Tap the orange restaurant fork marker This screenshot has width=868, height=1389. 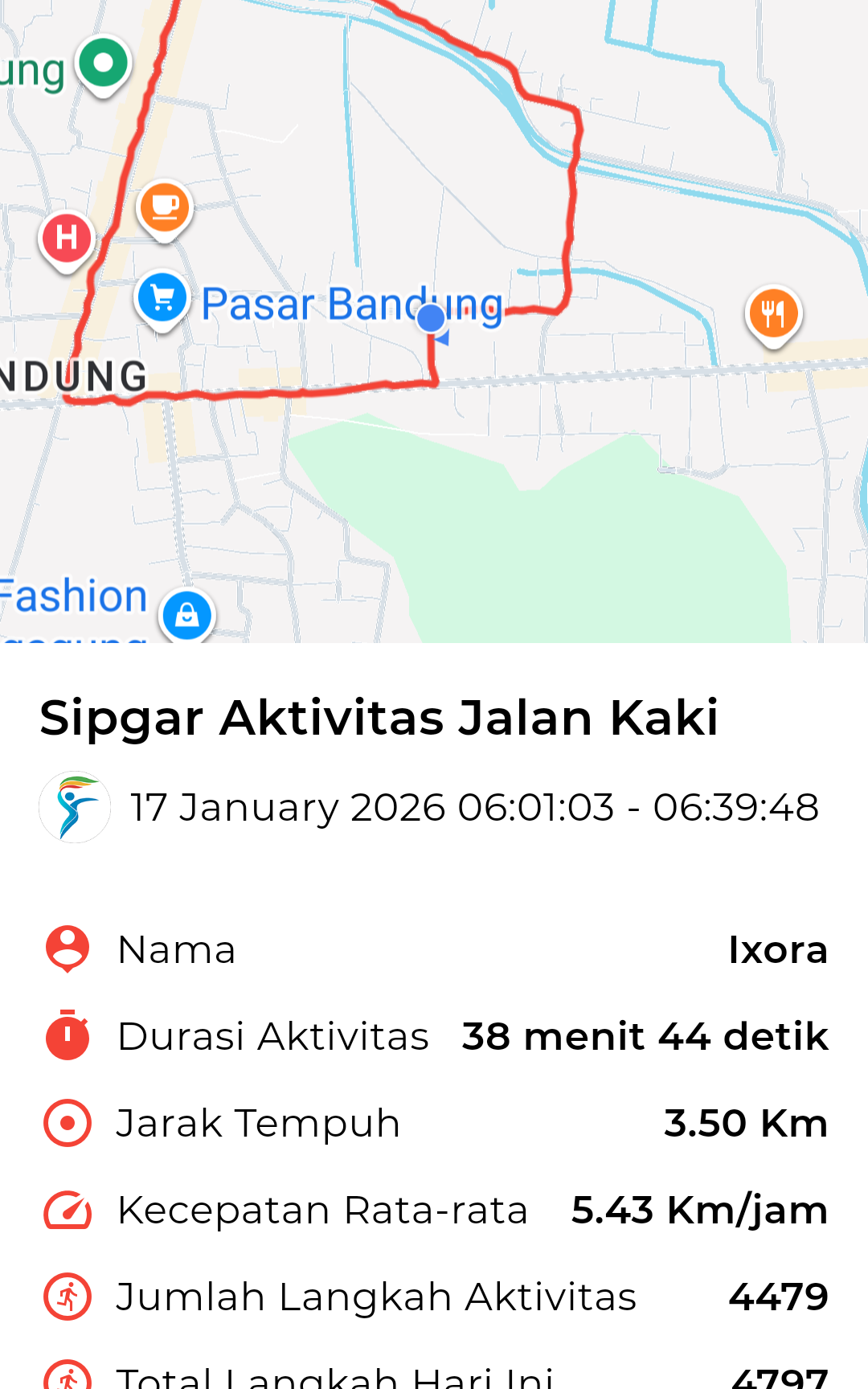click(x=773, y=314)
